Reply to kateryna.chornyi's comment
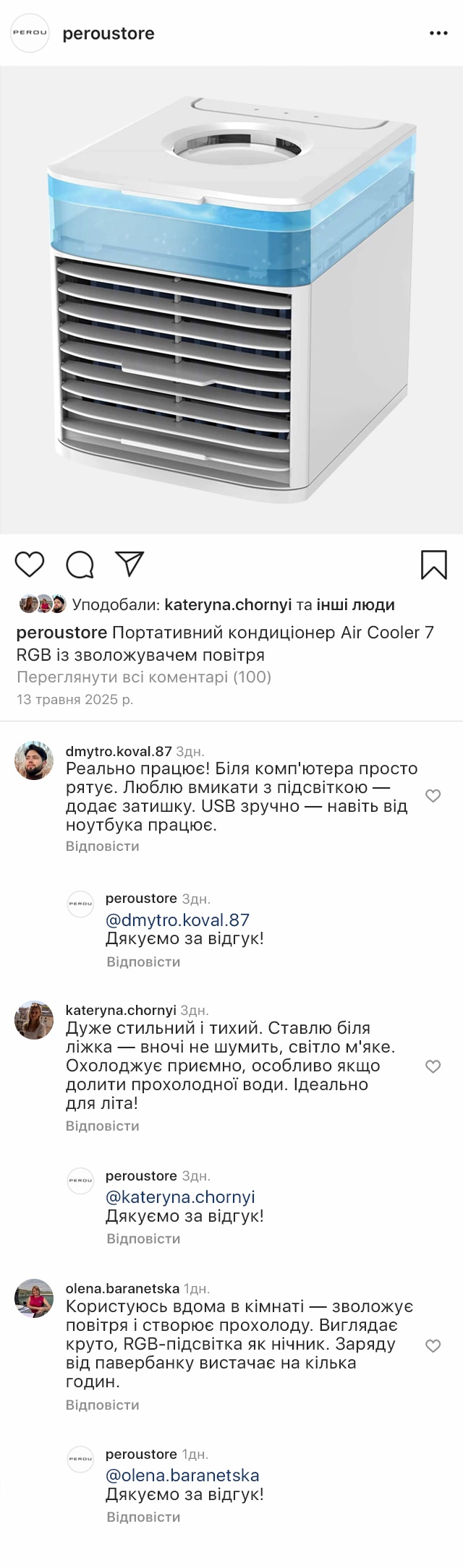 [x=102, y=1126]
